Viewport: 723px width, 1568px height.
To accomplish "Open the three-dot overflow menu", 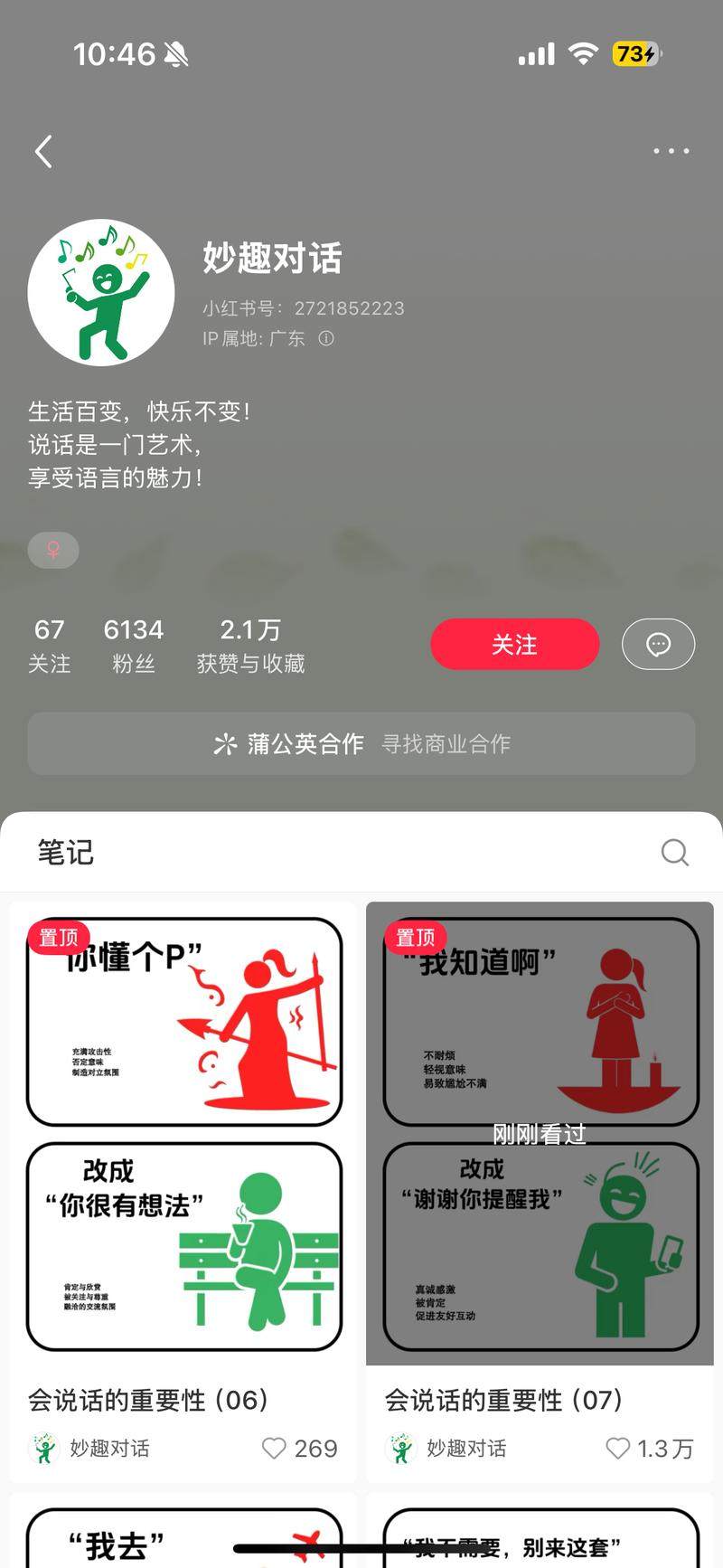I will point(671,151).
